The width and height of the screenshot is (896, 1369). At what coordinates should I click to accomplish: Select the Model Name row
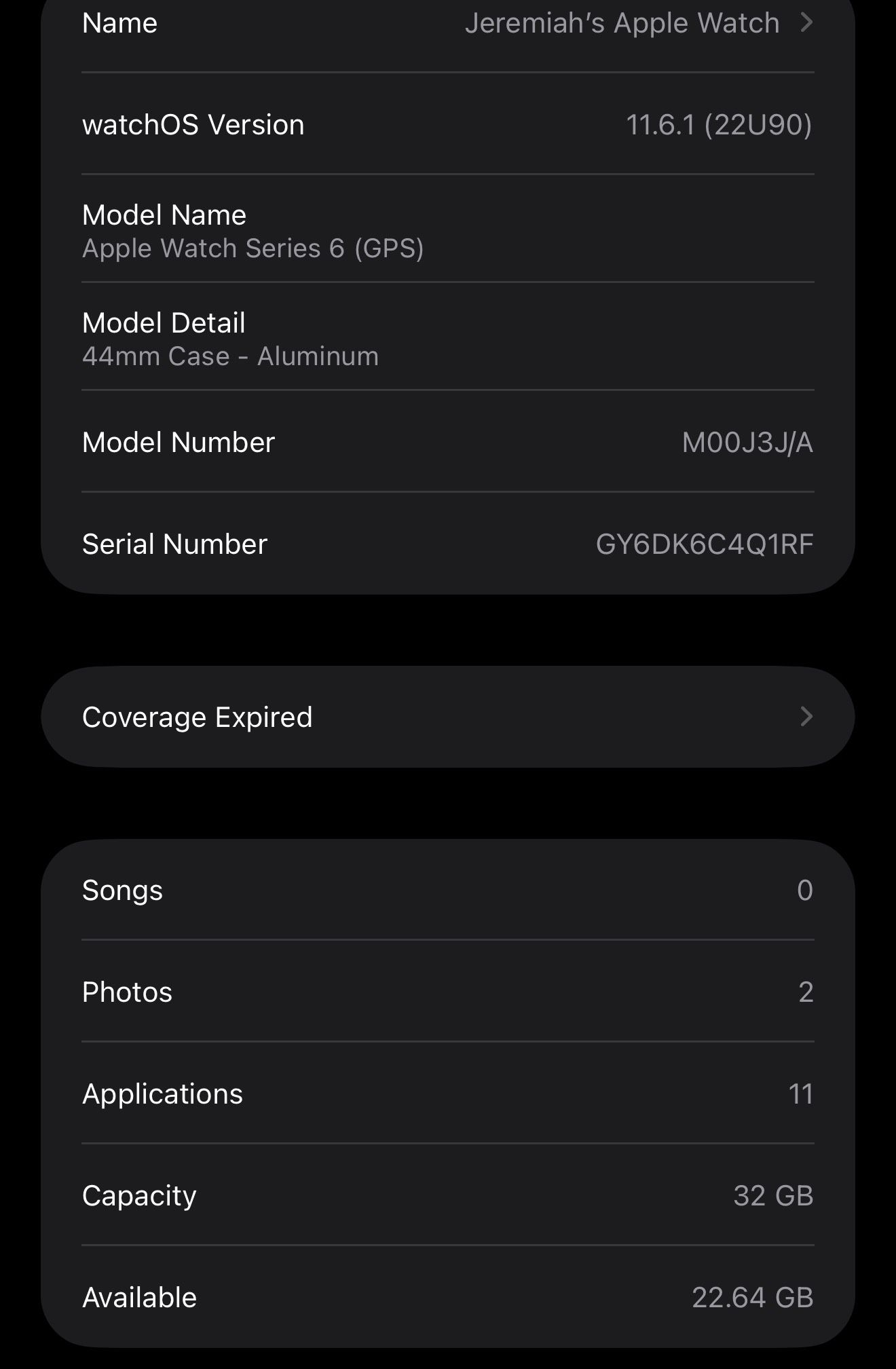click(448, 229)
